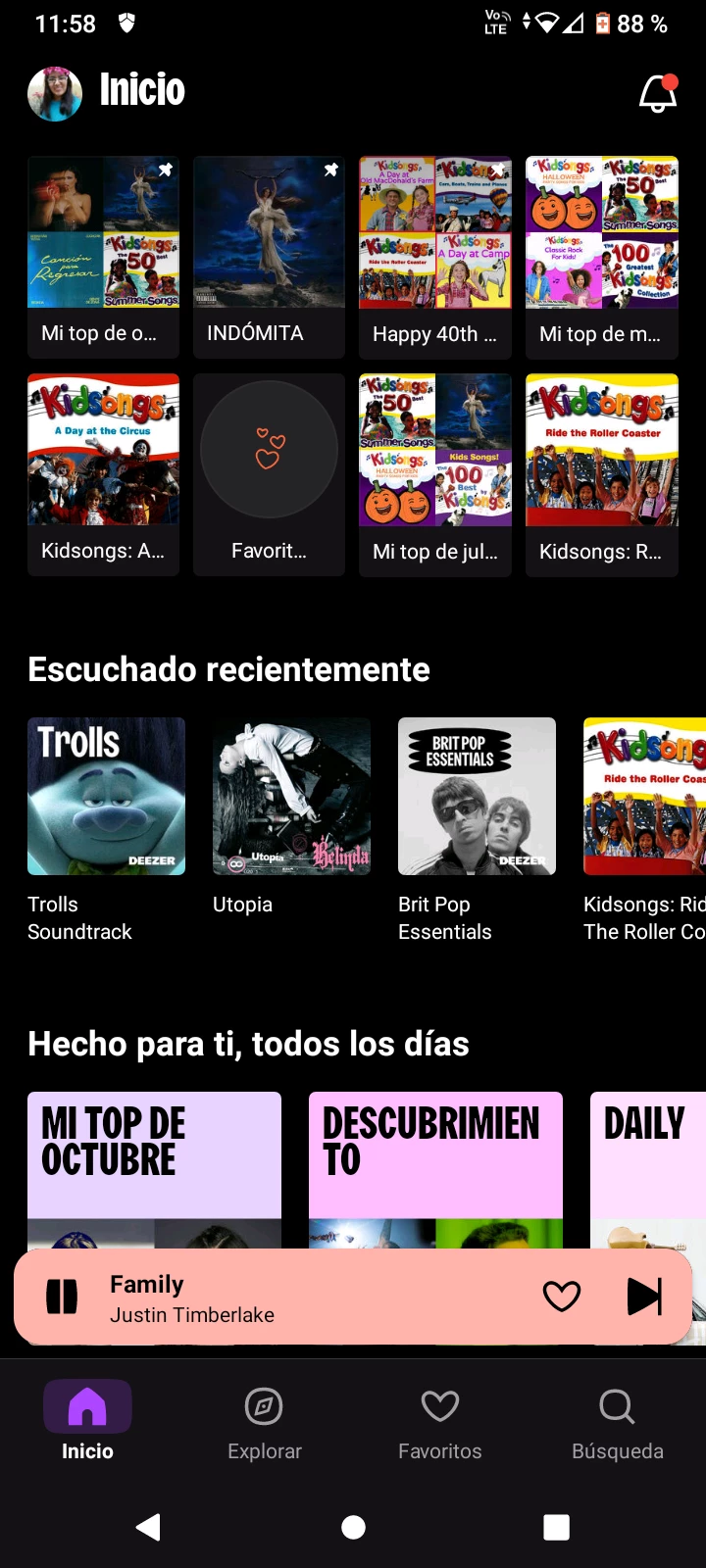The image size is (706, 1568).
Task: Open the profile avatar
Action: click(55, 94)
